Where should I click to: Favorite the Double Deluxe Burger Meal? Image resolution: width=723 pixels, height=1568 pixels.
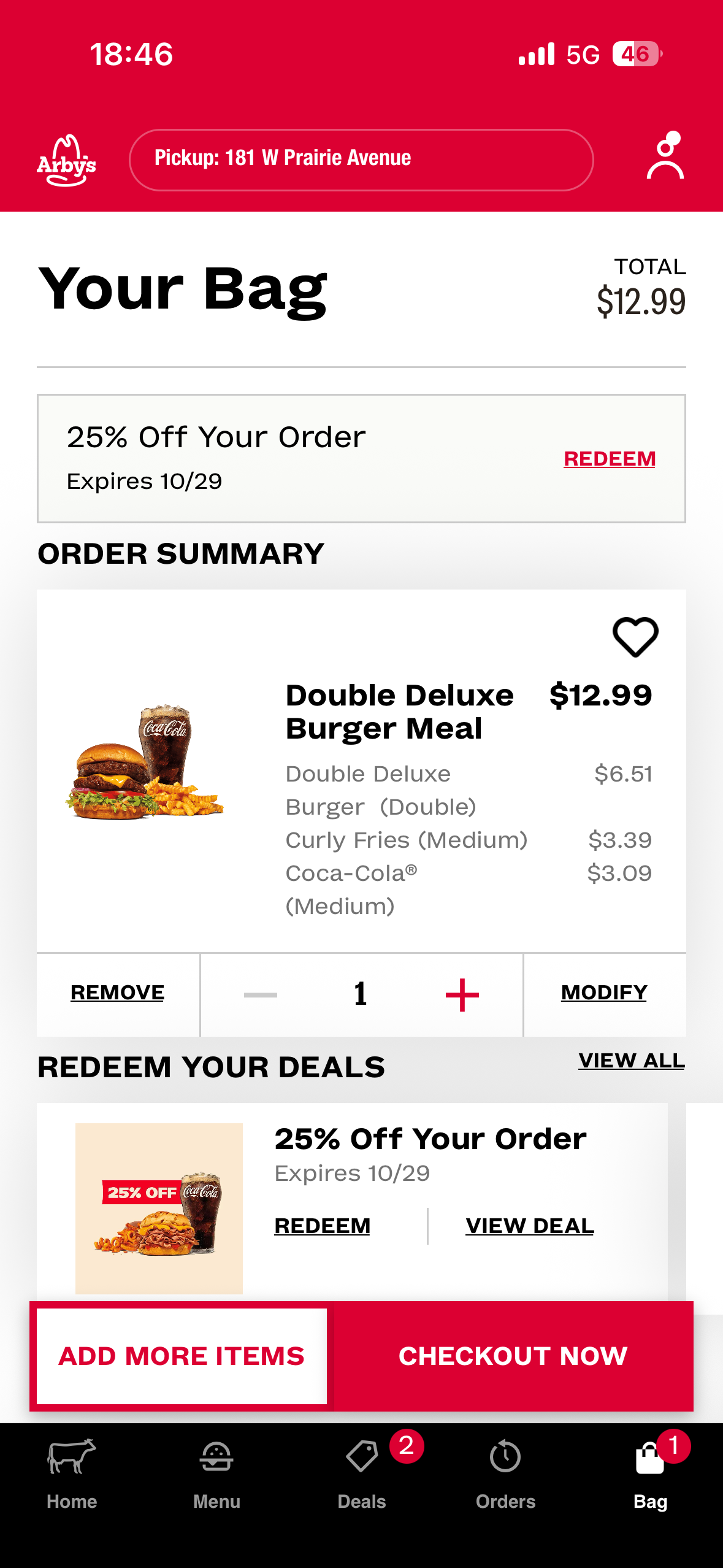click(x=635, y=637)
